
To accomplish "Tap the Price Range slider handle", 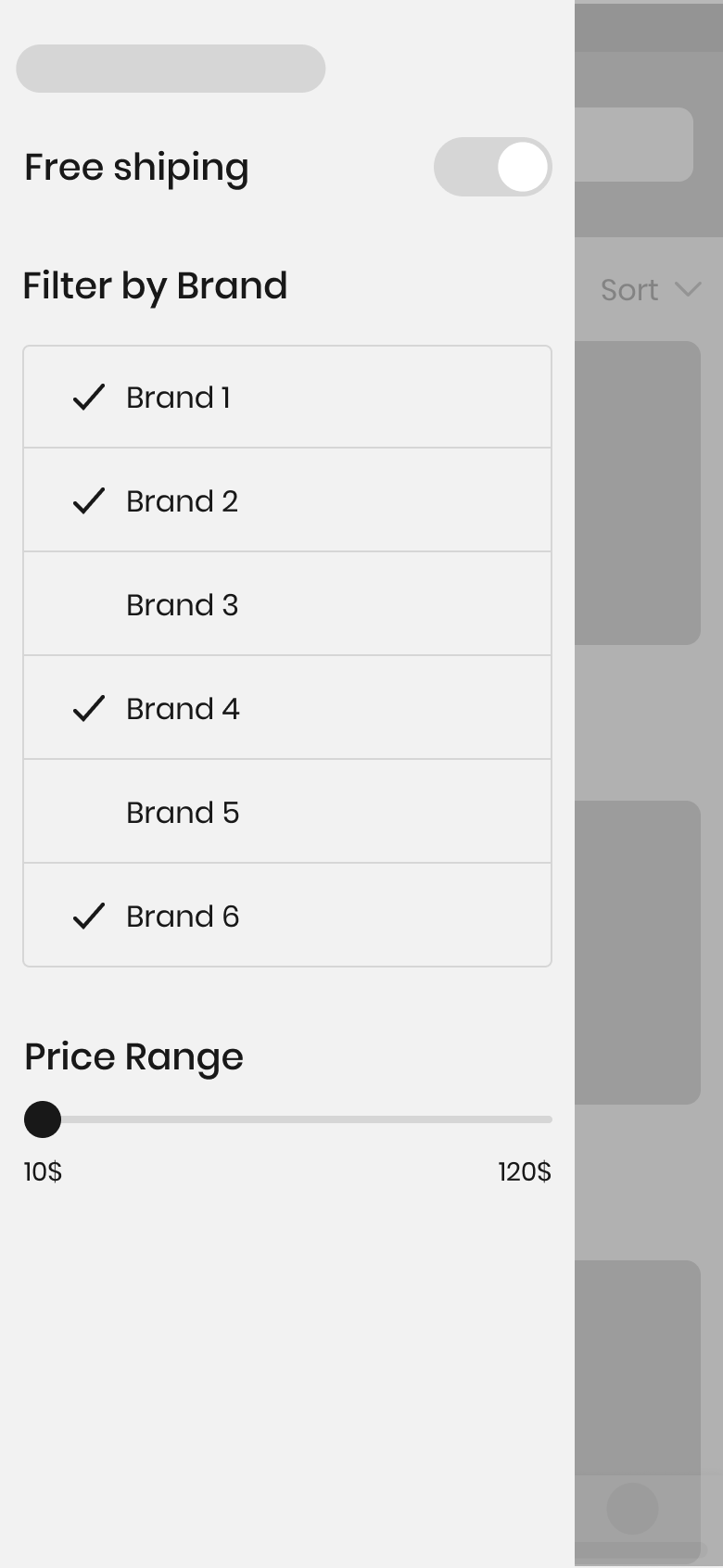I will click(x=43, y=1119).
